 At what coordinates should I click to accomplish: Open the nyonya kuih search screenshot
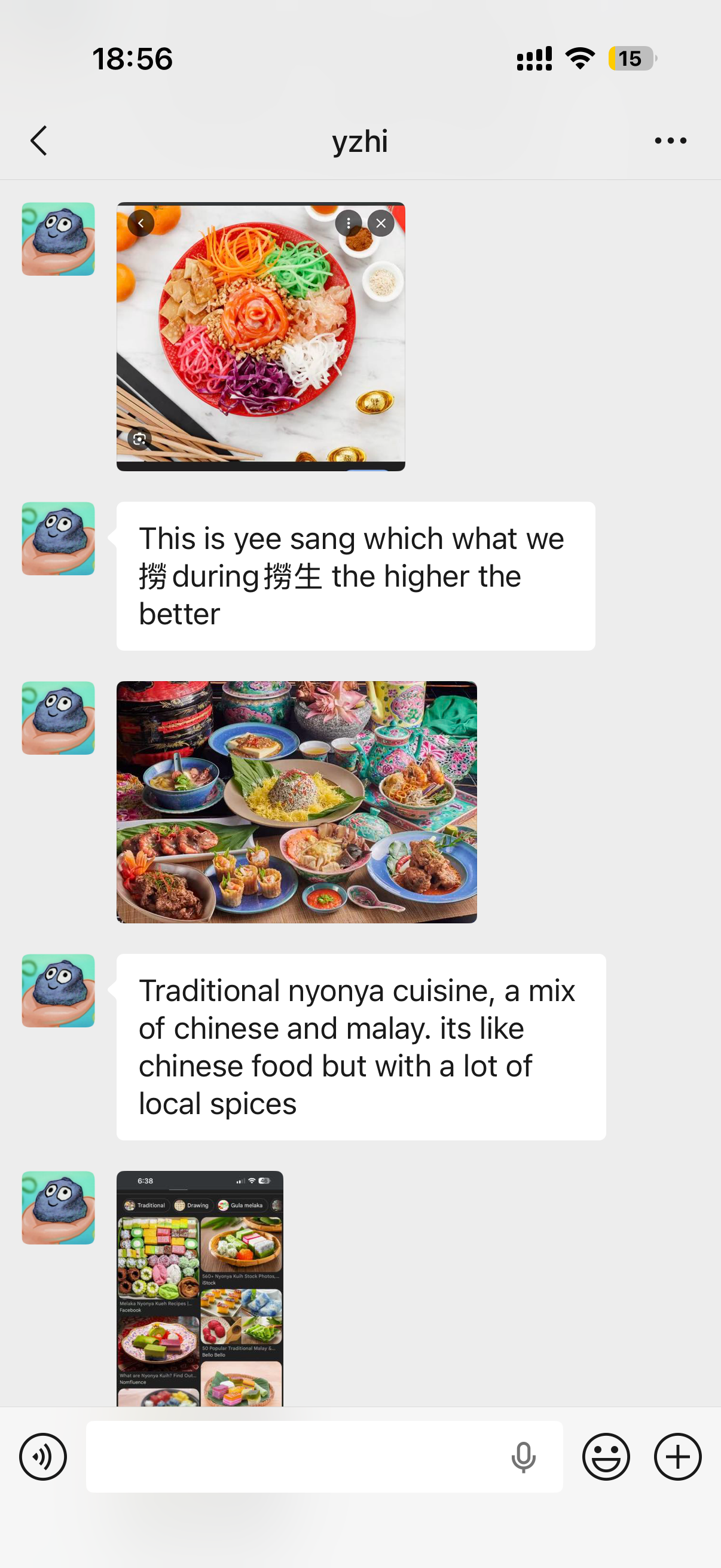200,1288
